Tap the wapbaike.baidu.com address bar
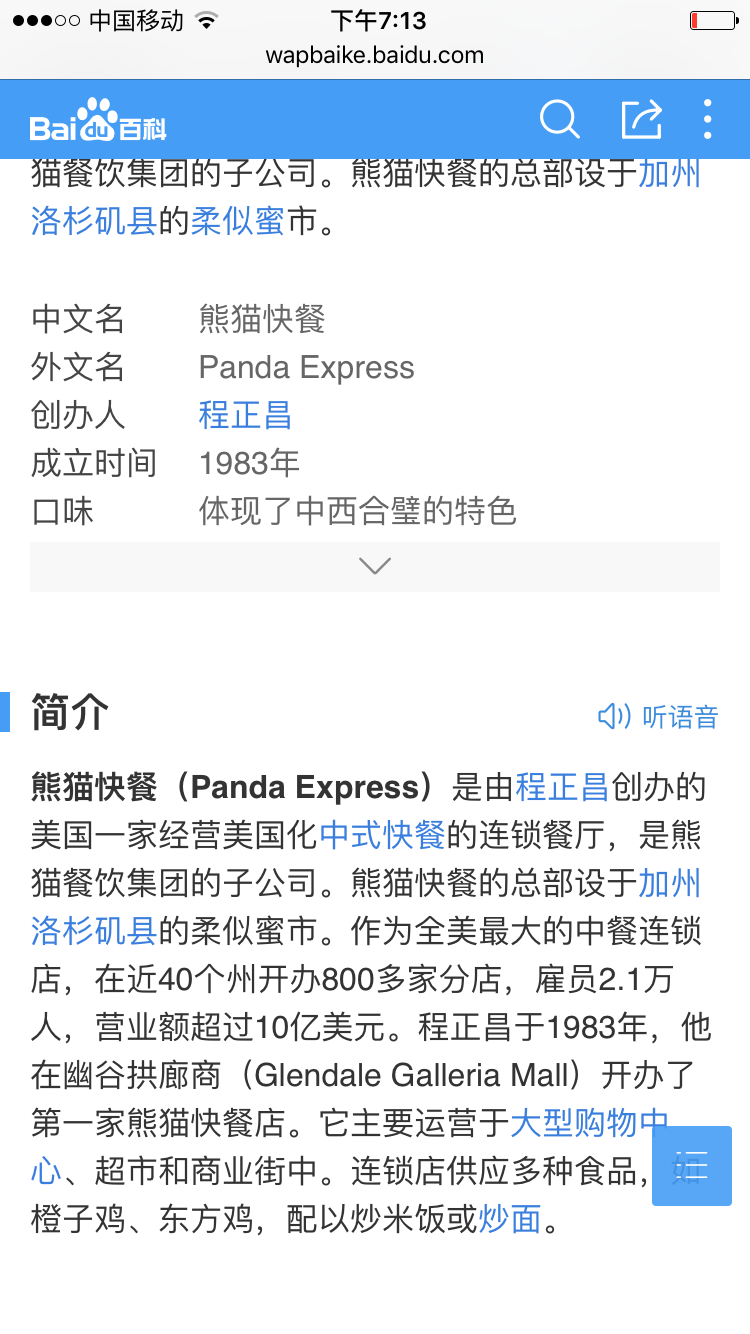This screenshot has height=1334, width=750. (375, 55)
